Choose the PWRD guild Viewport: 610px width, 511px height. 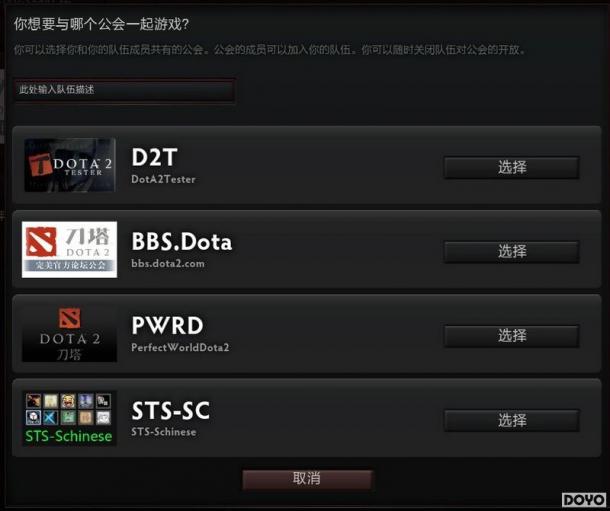511,336
